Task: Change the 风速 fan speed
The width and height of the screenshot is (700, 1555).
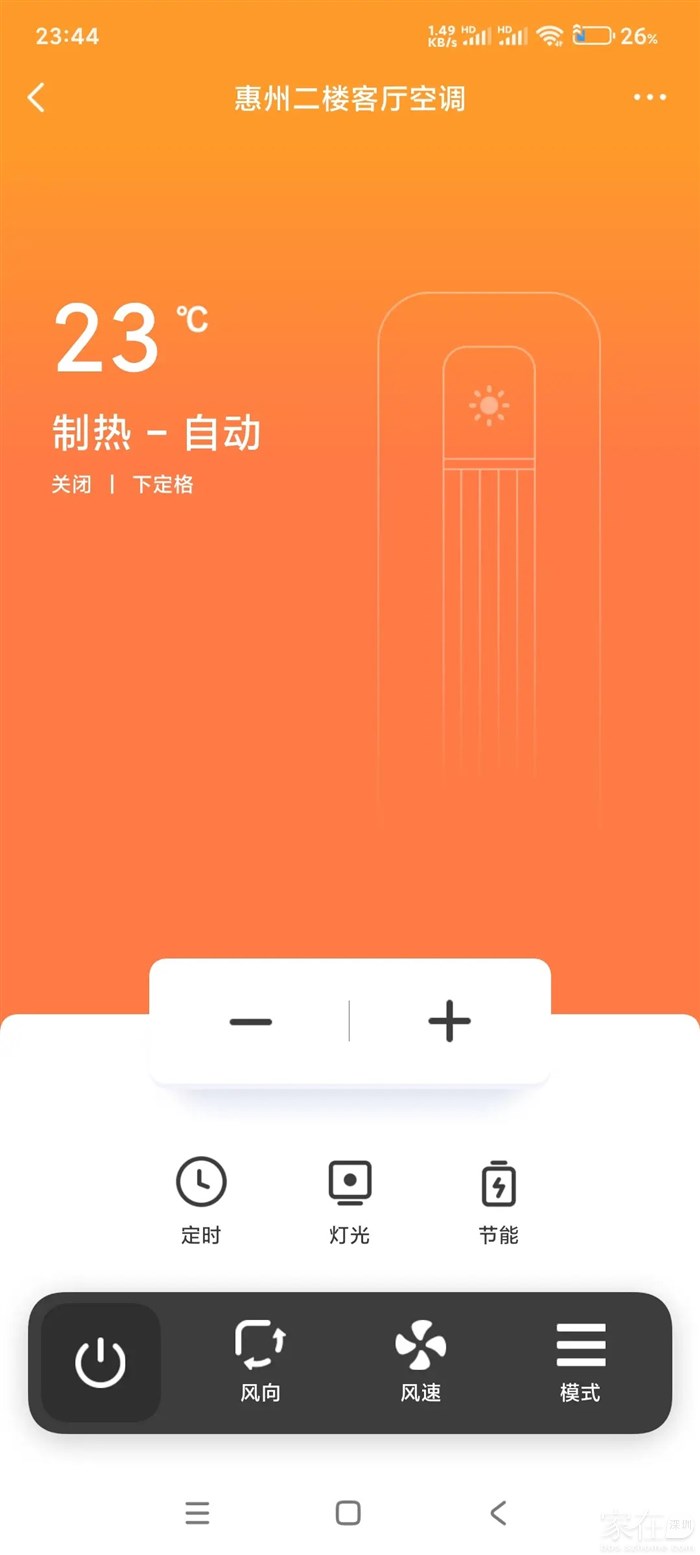Action: (420, 1360)
